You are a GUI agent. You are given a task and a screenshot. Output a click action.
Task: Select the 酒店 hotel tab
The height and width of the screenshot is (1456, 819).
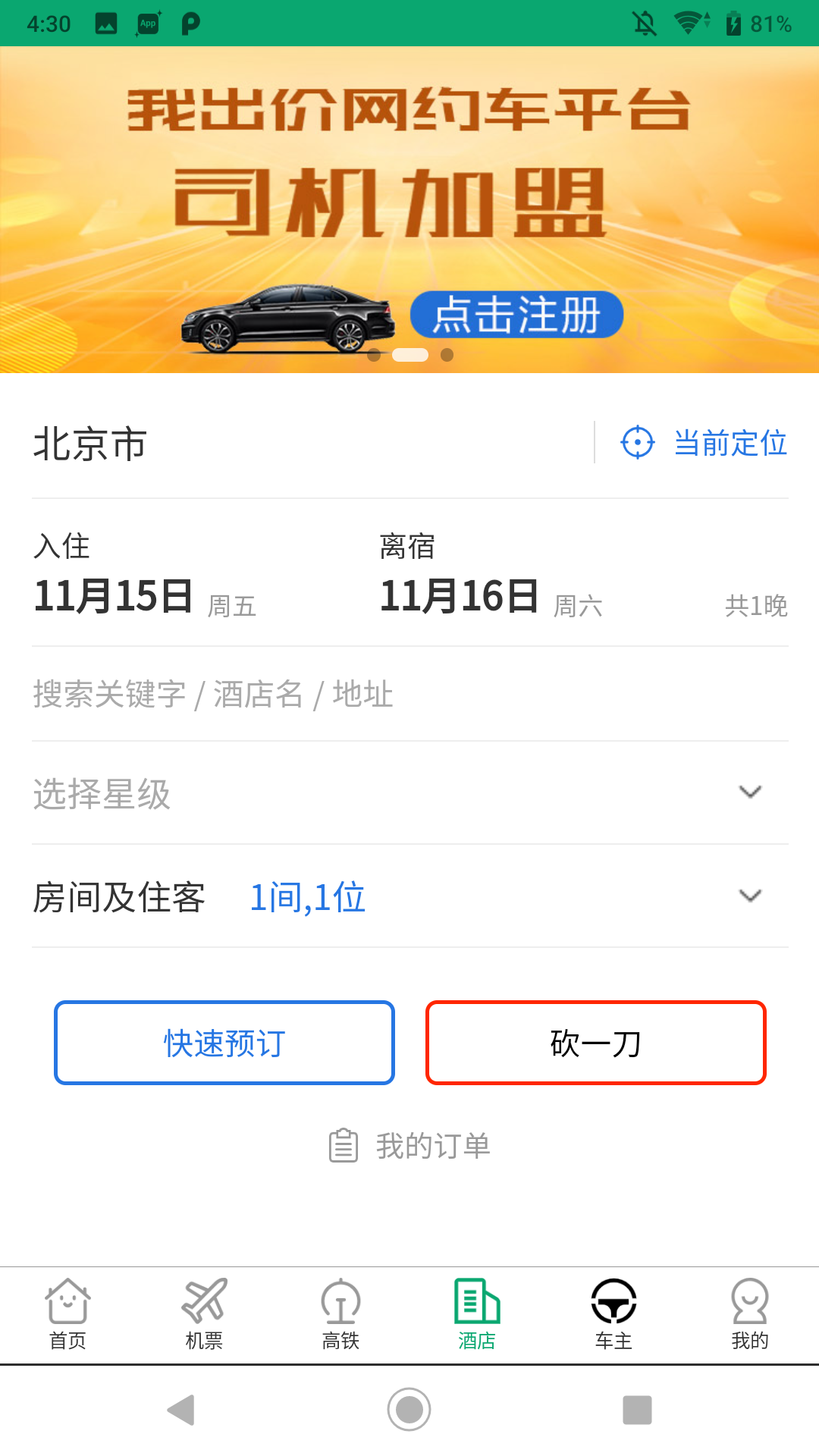point(477,1315)
